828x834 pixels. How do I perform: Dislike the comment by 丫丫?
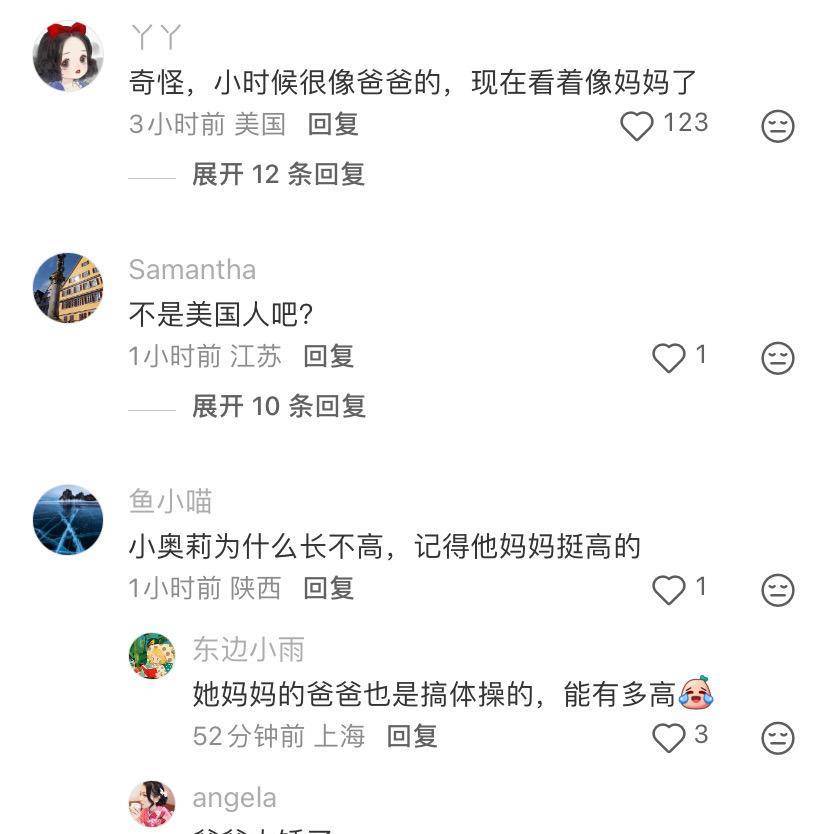(x=778, y=126)
